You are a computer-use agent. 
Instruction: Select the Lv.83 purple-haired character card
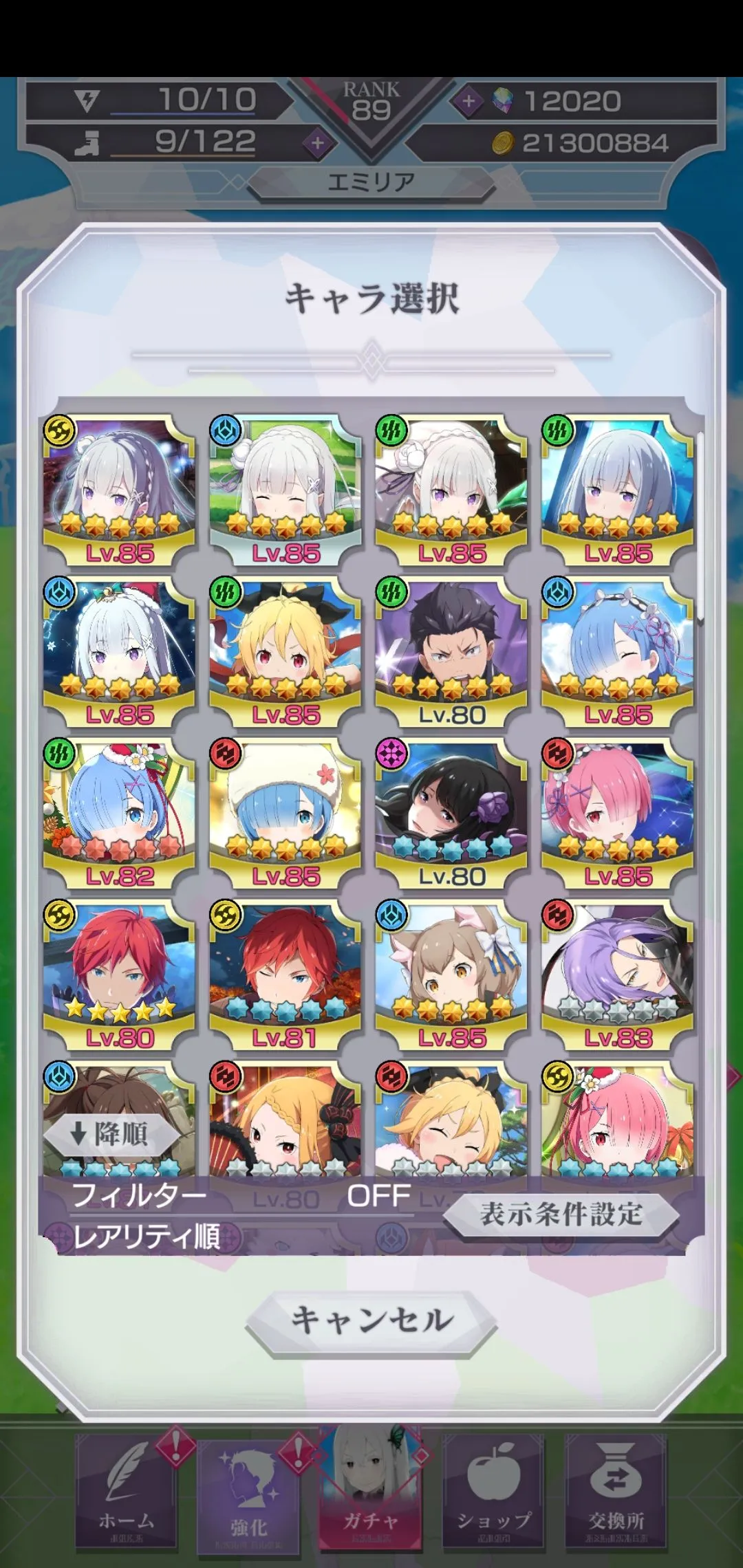(618, 977)
